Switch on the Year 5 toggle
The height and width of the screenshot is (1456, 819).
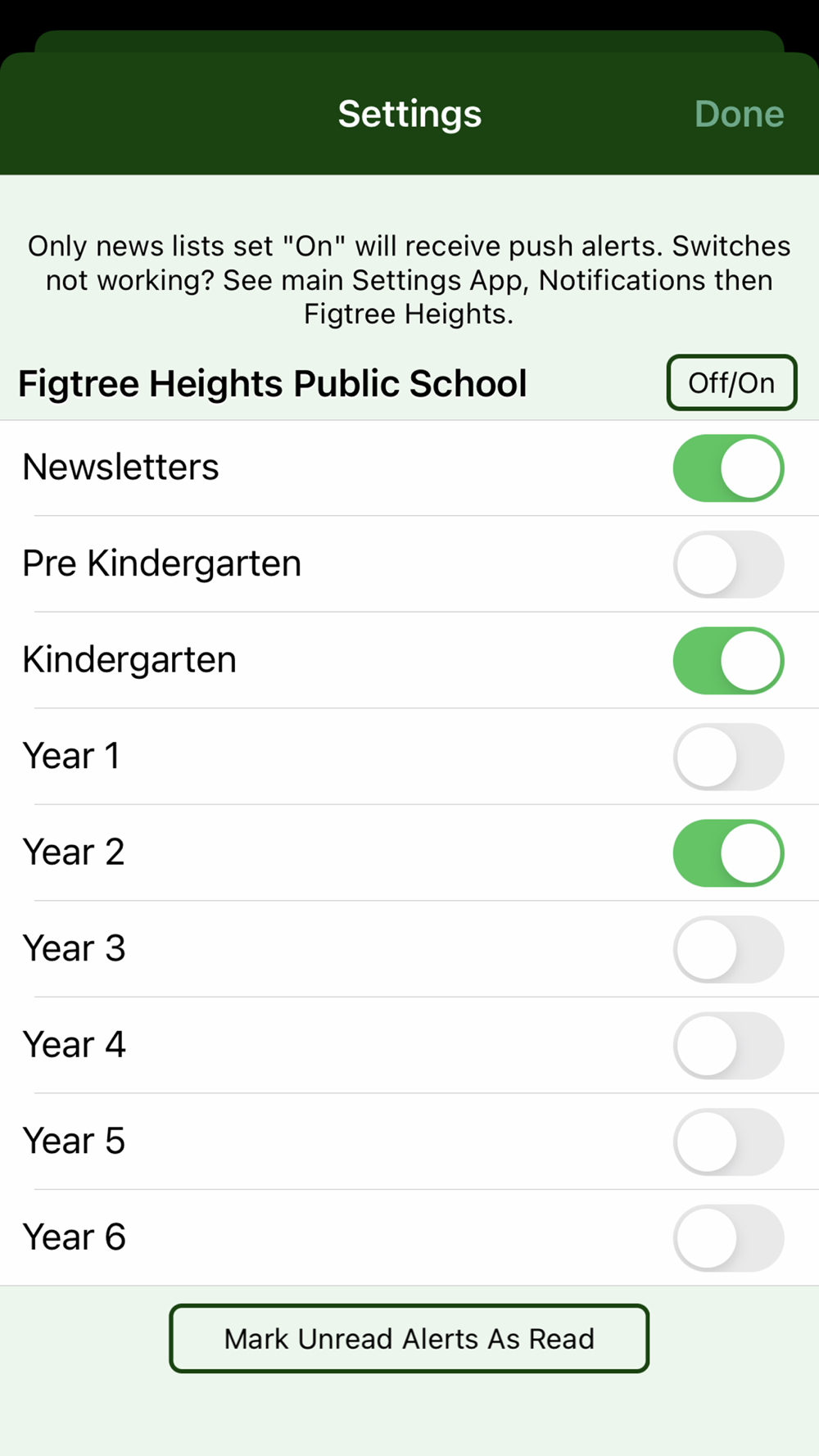click(x=728, y=1142)
